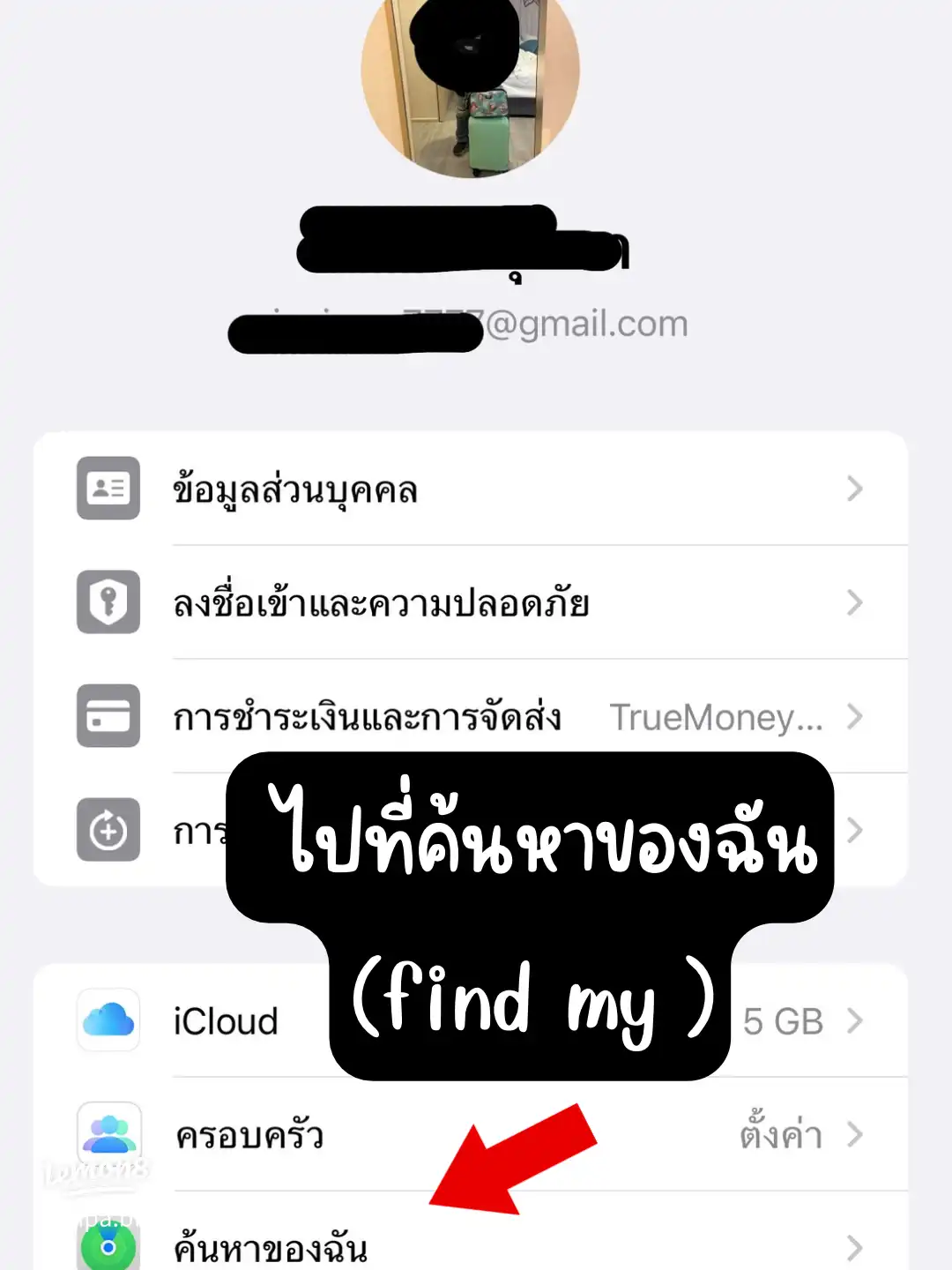Expand the ค้นหาของฉัน chevron

[852, 1245]
